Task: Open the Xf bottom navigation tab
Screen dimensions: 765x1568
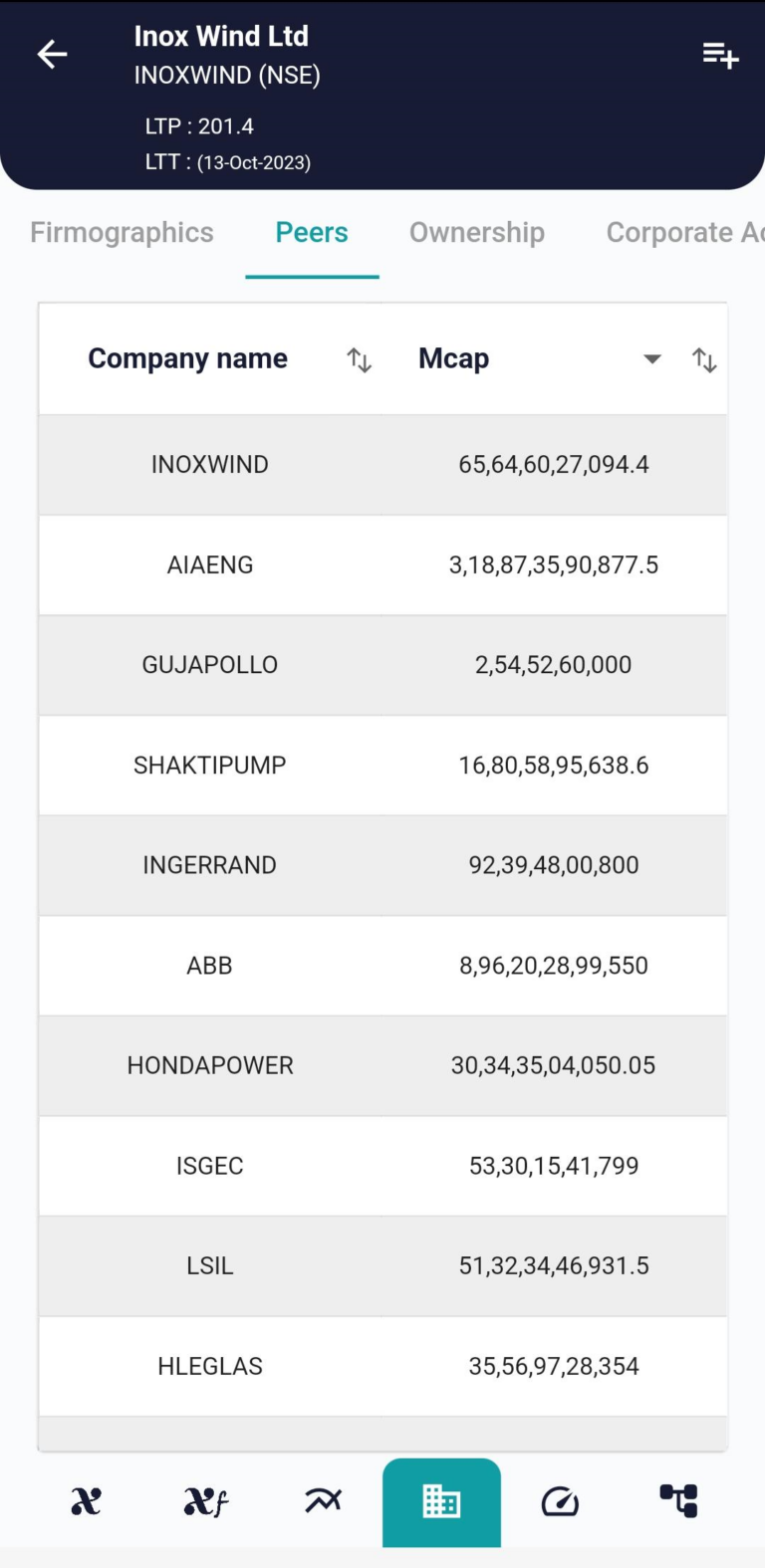Action: pyautogui.click(x=205, y=1501)
